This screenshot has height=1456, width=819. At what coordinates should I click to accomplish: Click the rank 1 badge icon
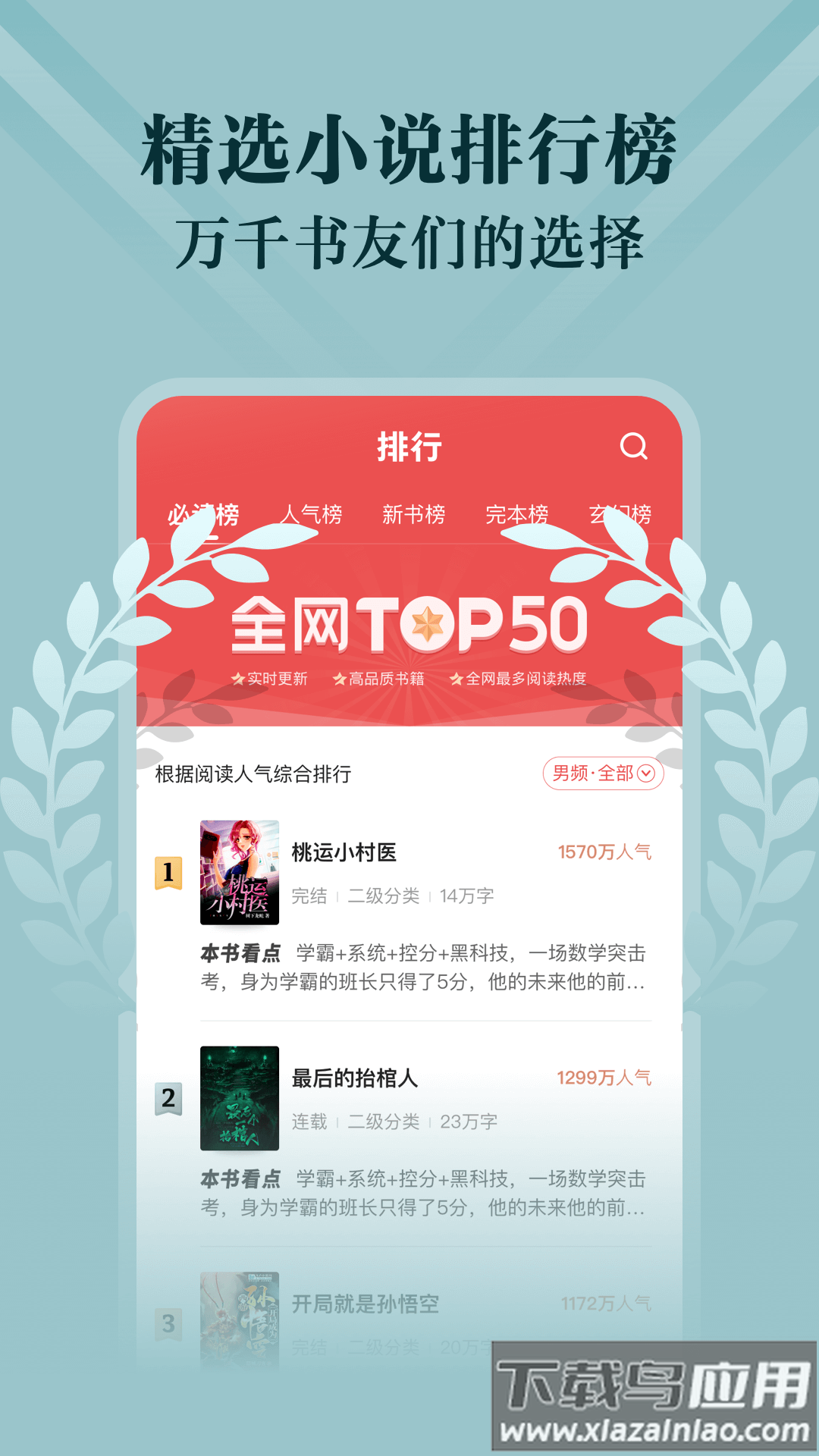point(168,874)
